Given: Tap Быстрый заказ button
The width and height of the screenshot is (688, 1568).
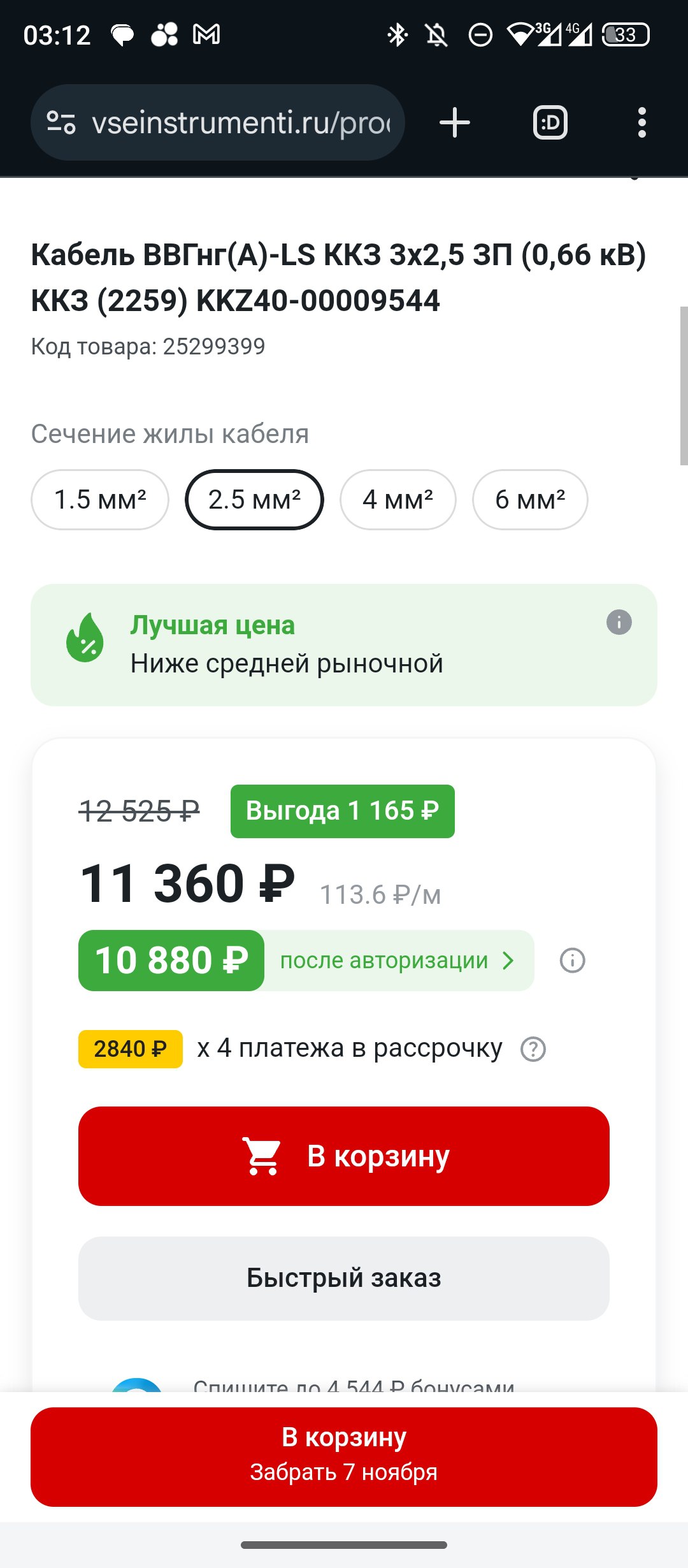Looking at the screenshot, I should coord(344,1279).
